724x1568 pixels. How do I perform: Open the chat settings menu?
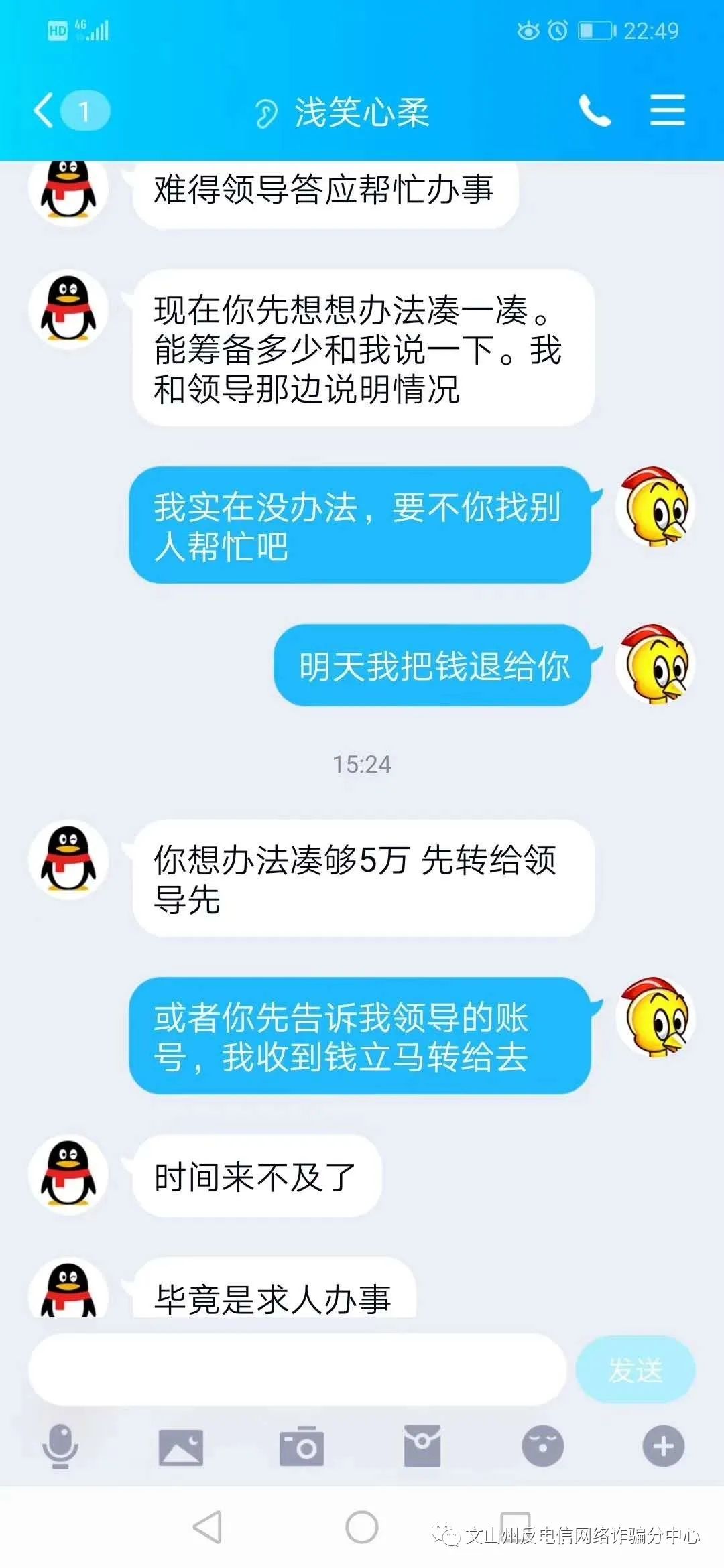click(667, 111)
